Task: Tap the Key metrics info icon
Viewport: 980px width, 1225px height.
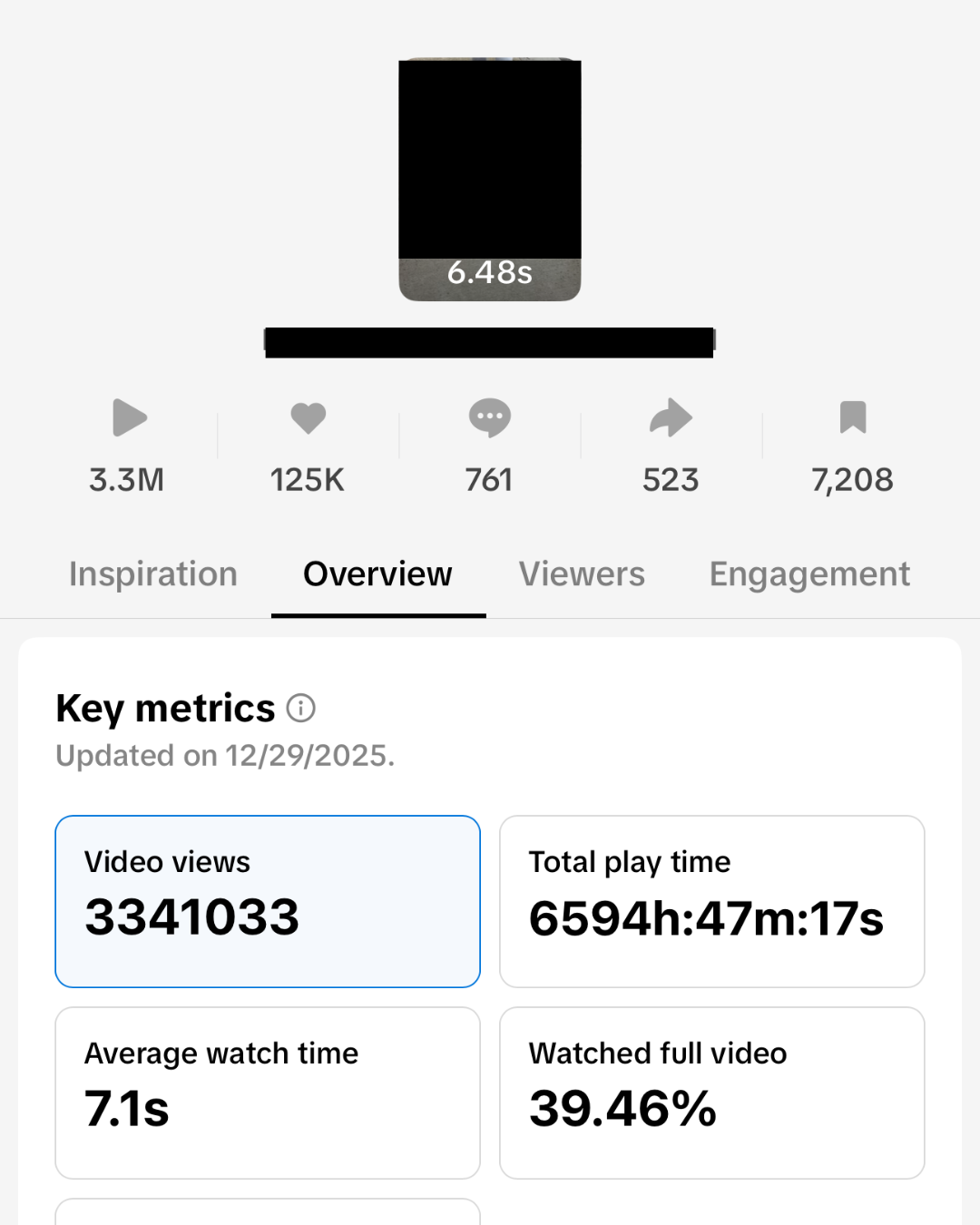Action: (301, 708)
